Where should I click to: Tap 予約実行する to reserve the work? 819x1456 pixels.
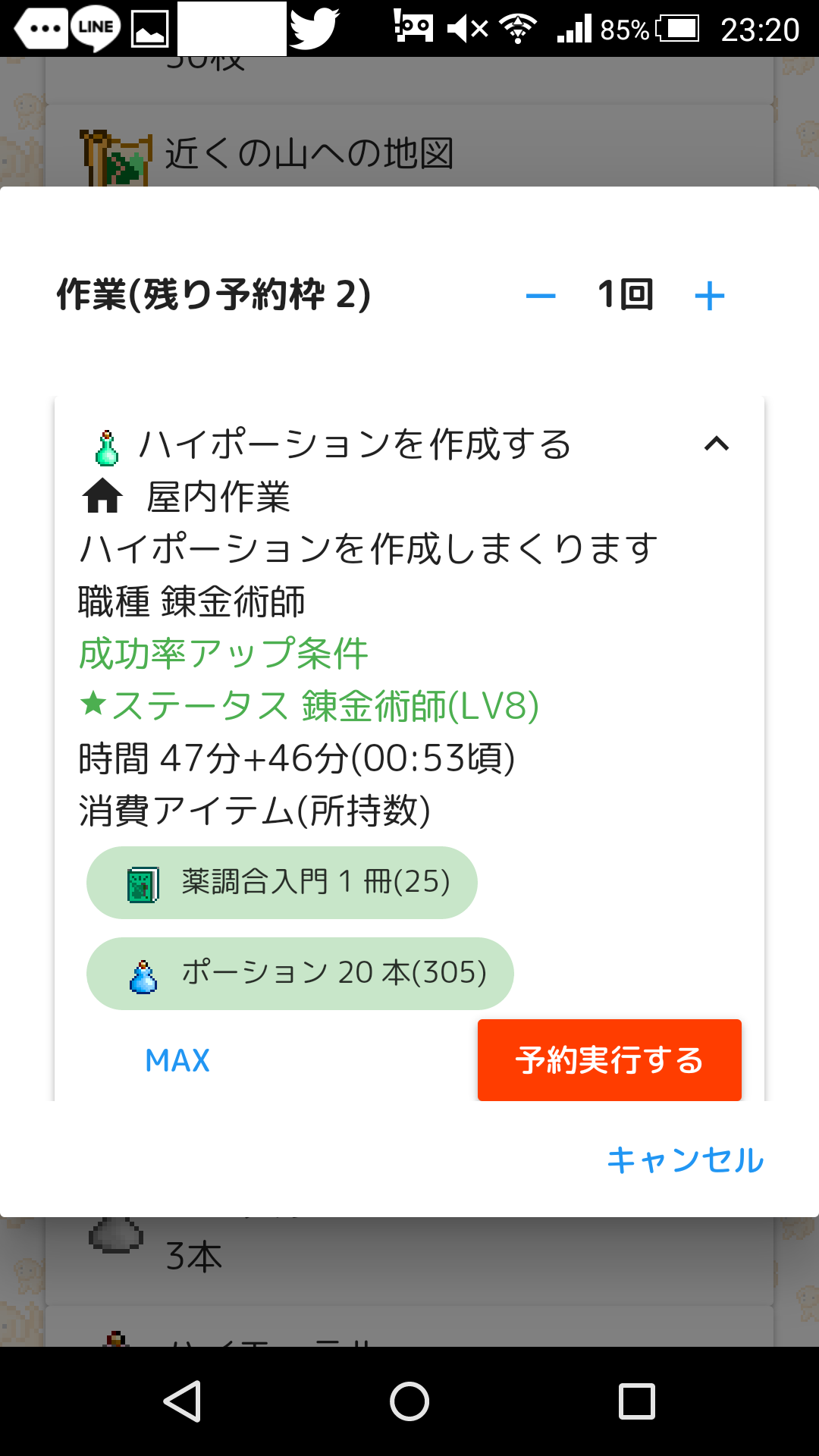coord(610,1060)
